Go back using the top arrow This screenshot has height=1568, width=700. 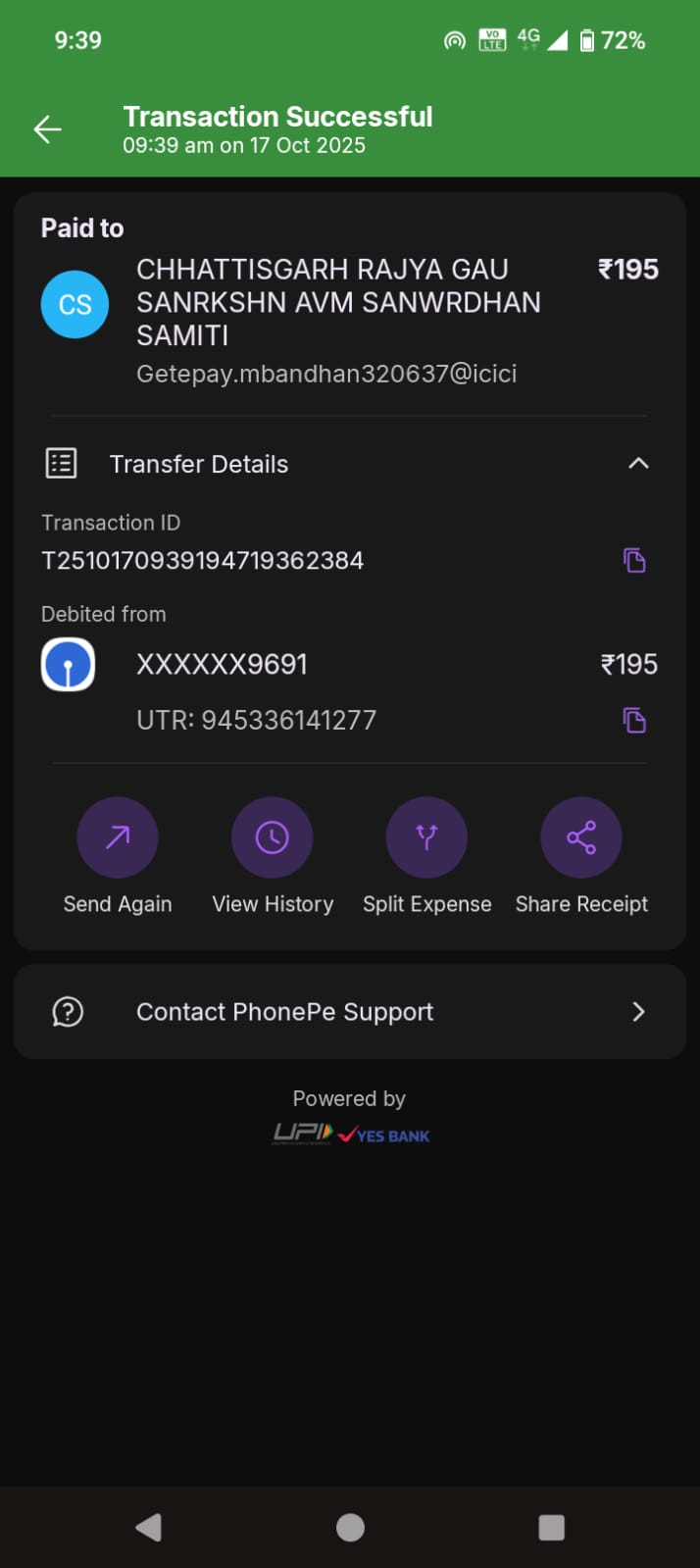[x=47, y=129]
